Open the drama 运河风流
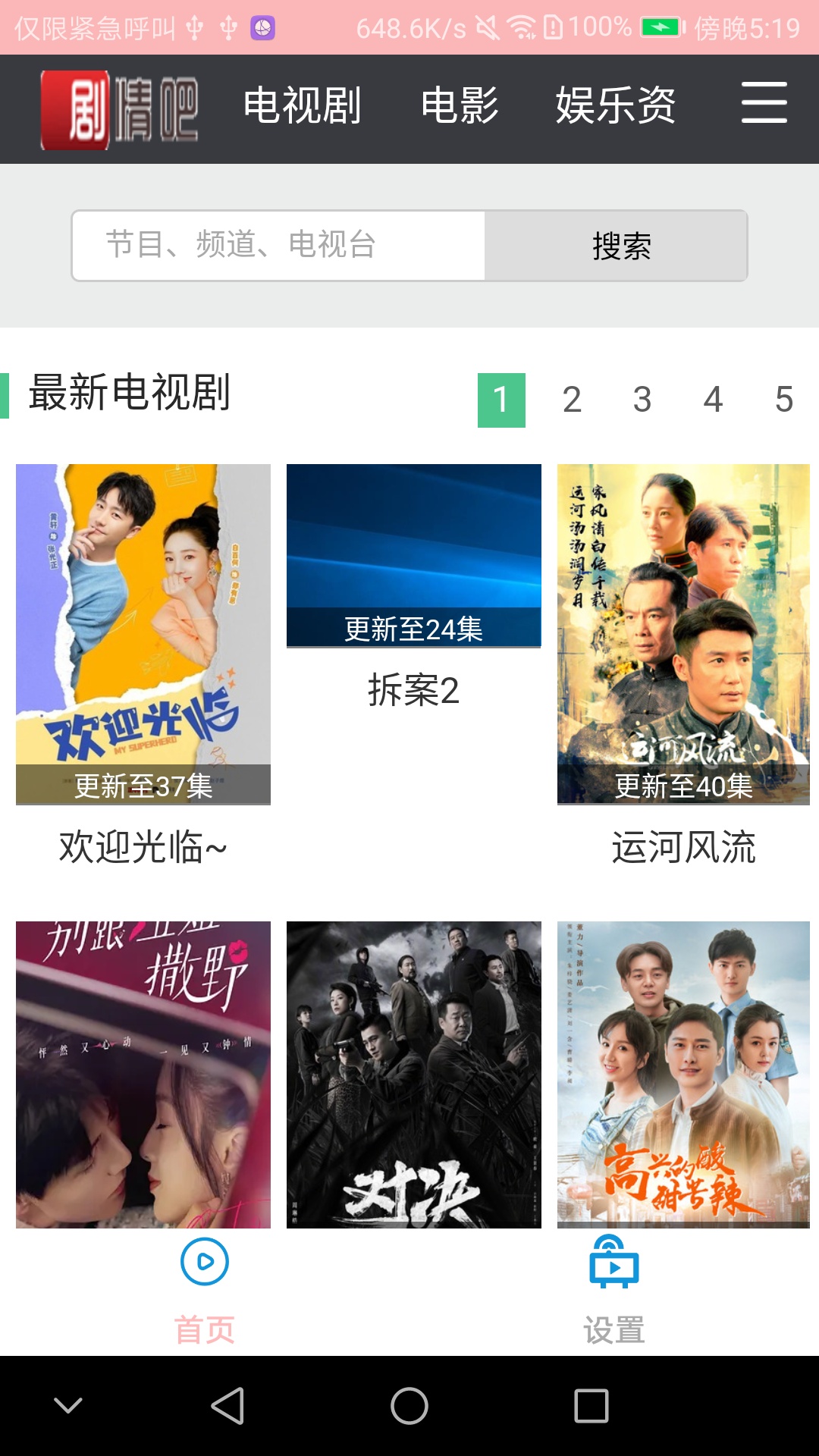The height and width of the screenshot is (1456, 819). [683, 634]
